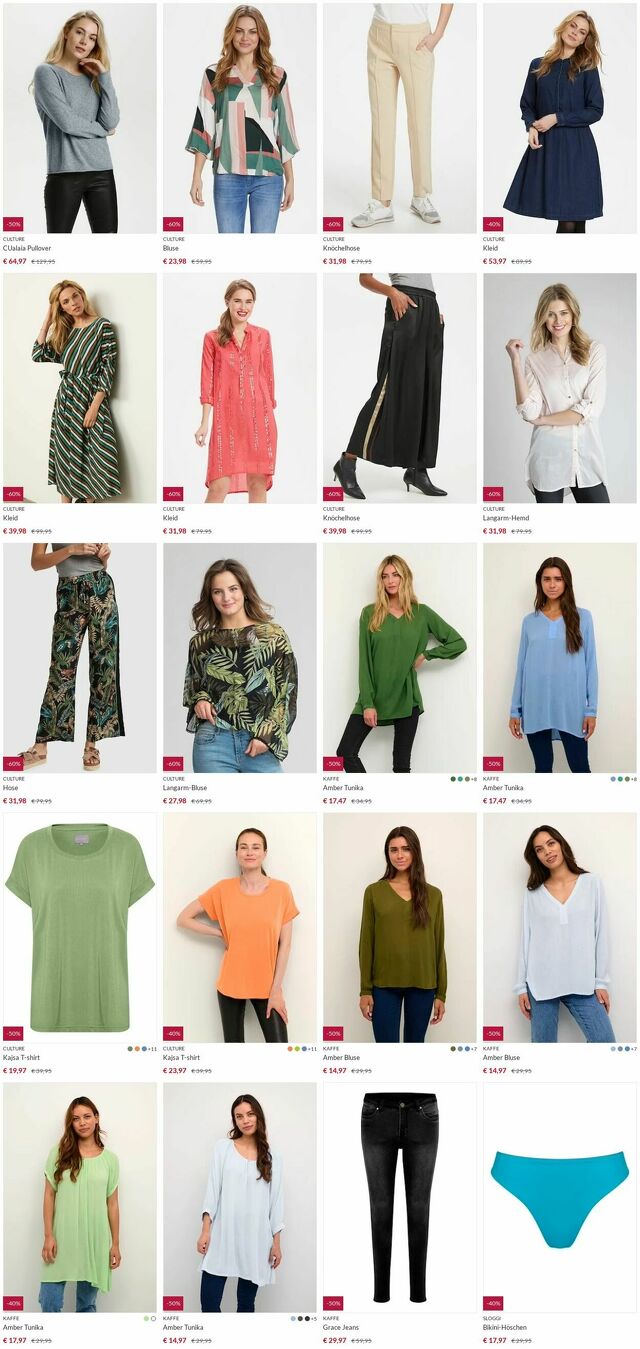Viewport: 640px width, 1349px height.
Task: Open the green Amber Tunika for €17,47
Action: click(x=399, y=658)
